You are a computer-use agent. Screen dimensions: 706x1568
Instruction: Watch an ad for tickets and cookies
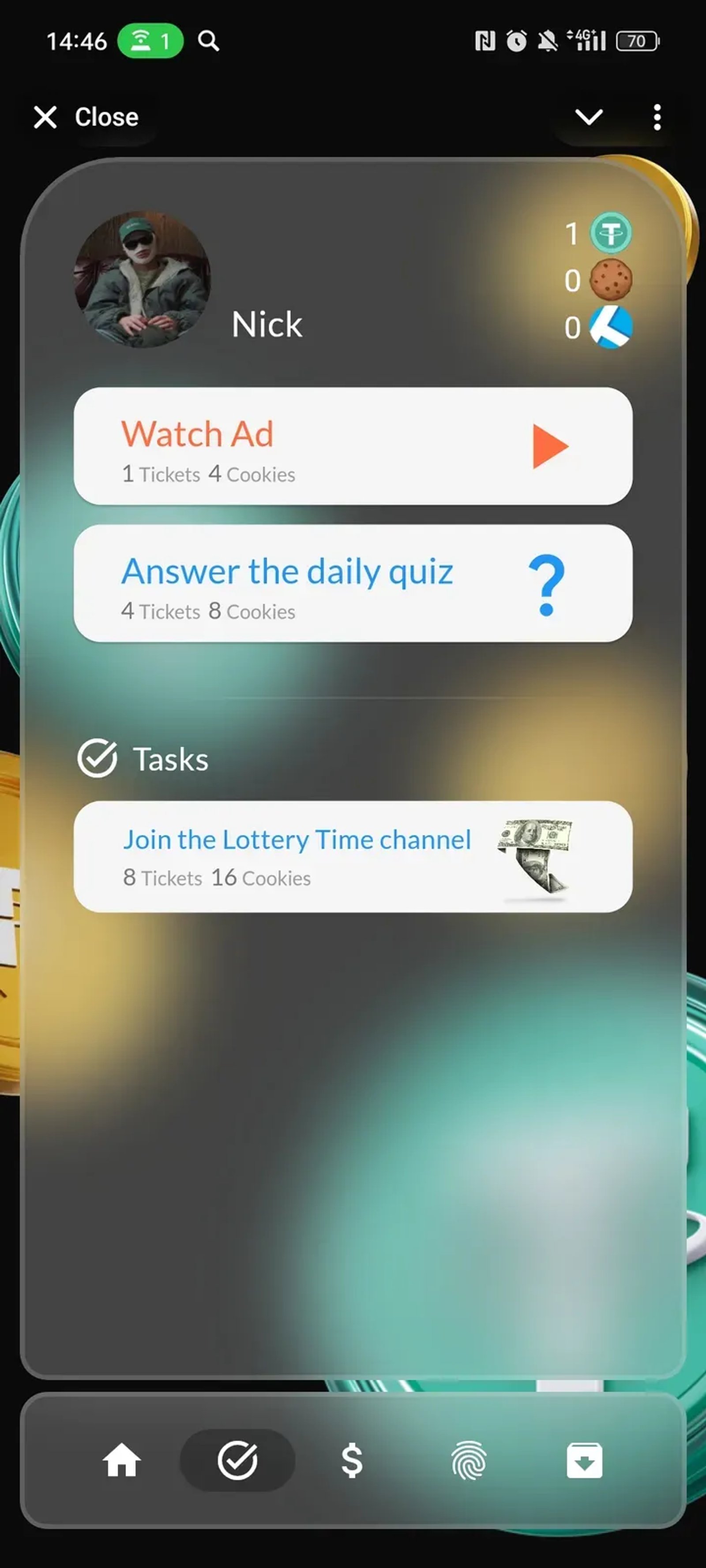click(353, 446)
